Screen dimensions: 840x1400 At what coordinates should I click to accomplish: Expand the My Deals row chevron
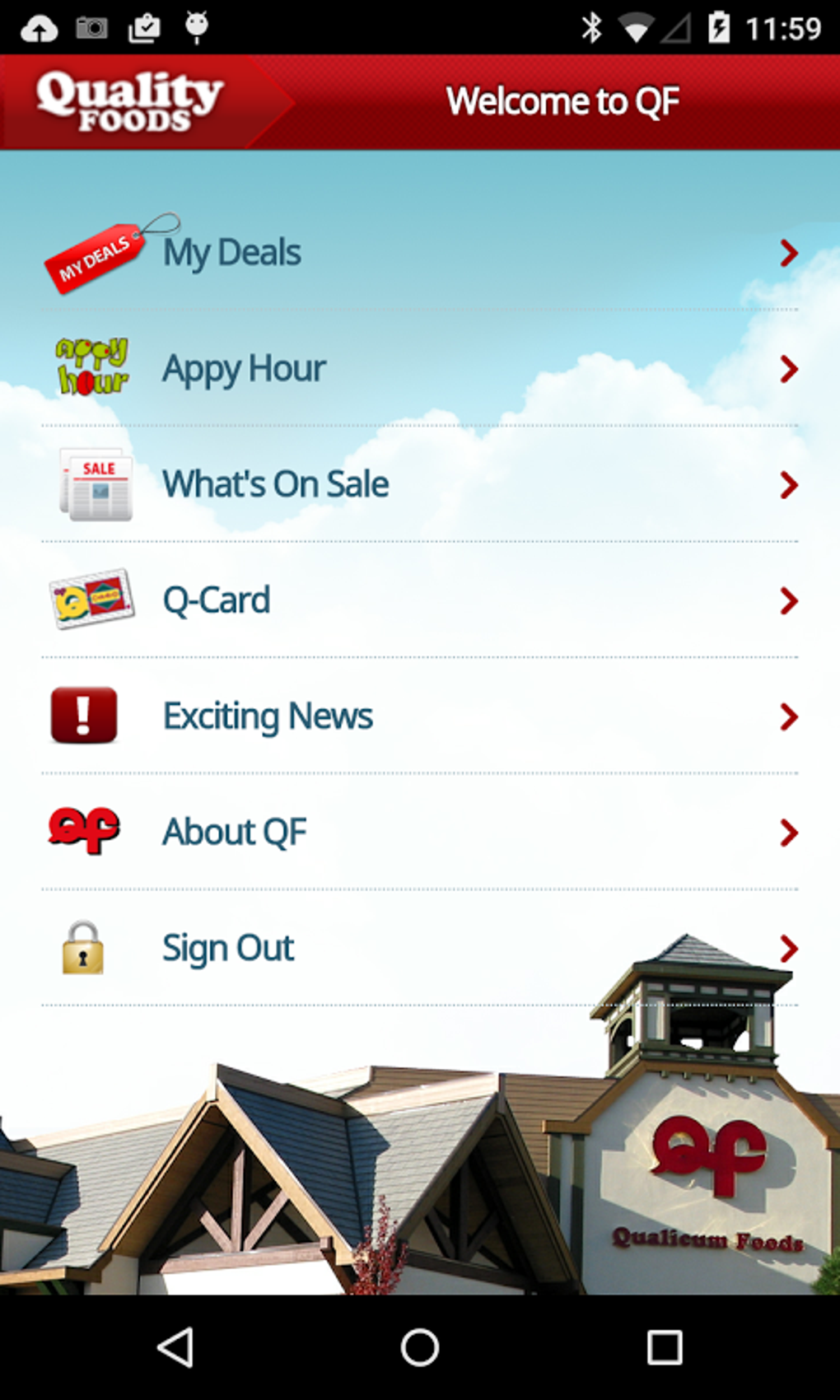pyautogui.click(x=788, y=253)
